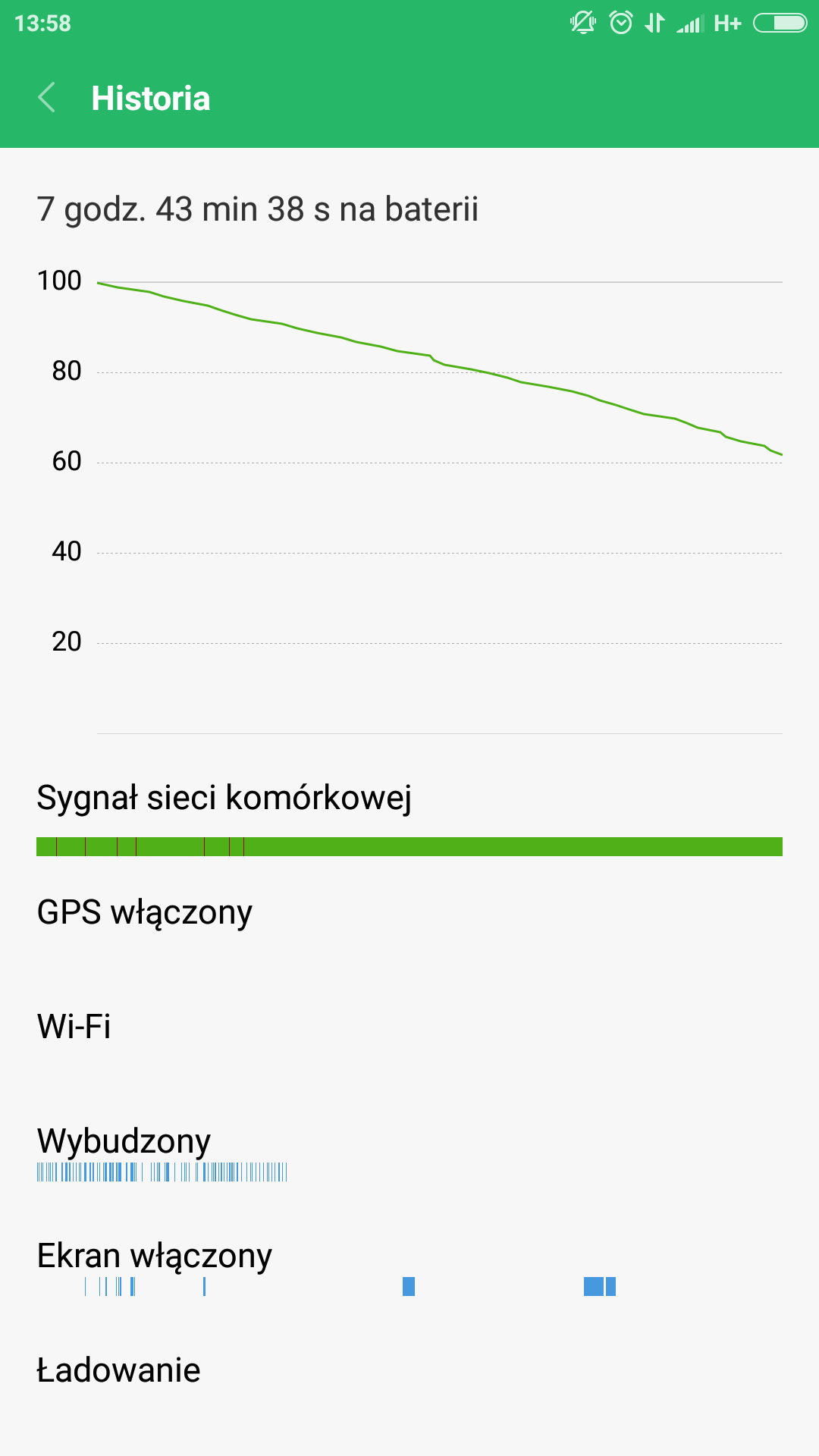Go back from the Historia screen

[47, 98]
